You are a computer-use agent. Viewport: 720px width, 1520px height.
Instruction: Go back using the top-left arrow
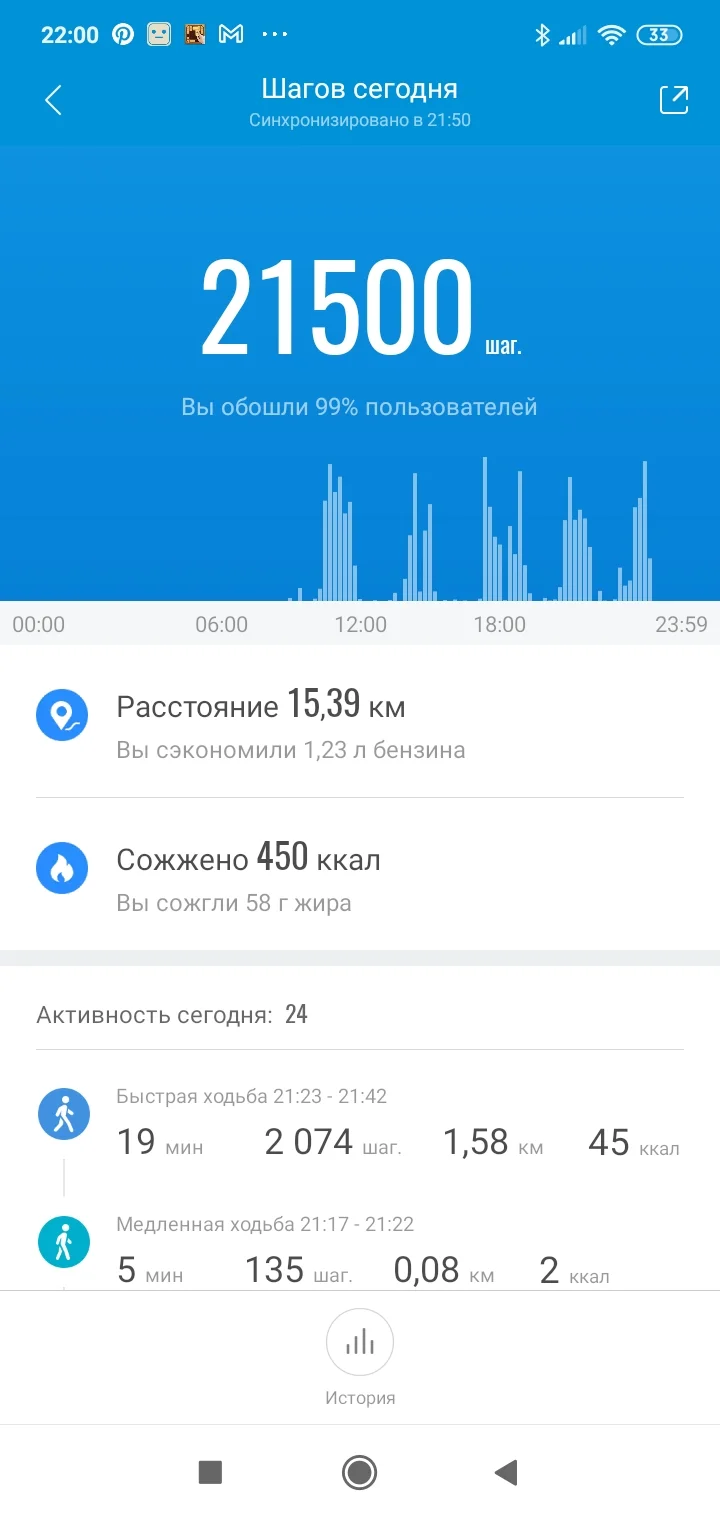click(54, 100)
